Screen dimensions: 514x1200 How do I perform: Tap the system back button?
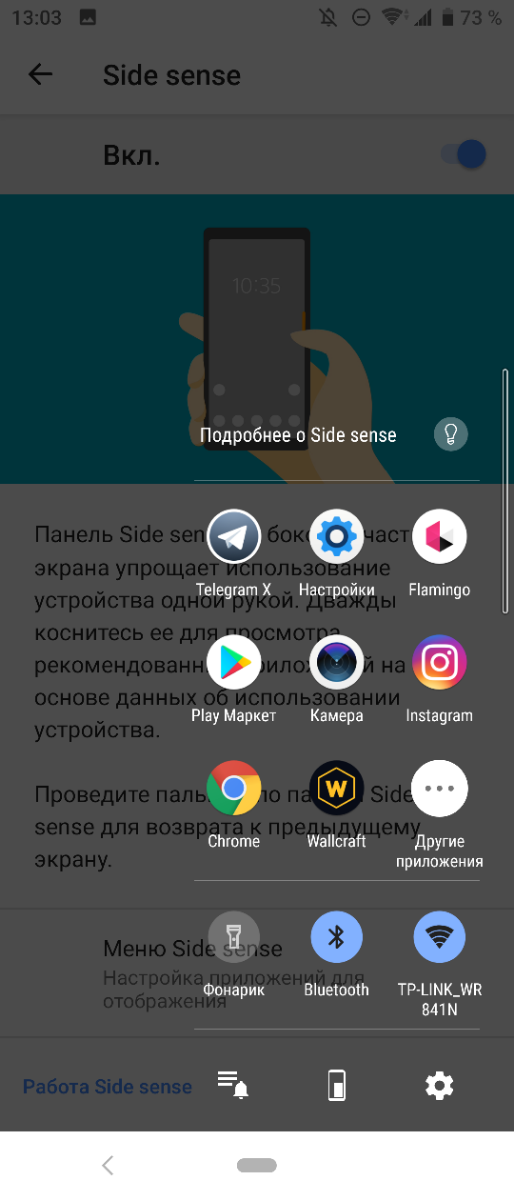click(108, 1165)
